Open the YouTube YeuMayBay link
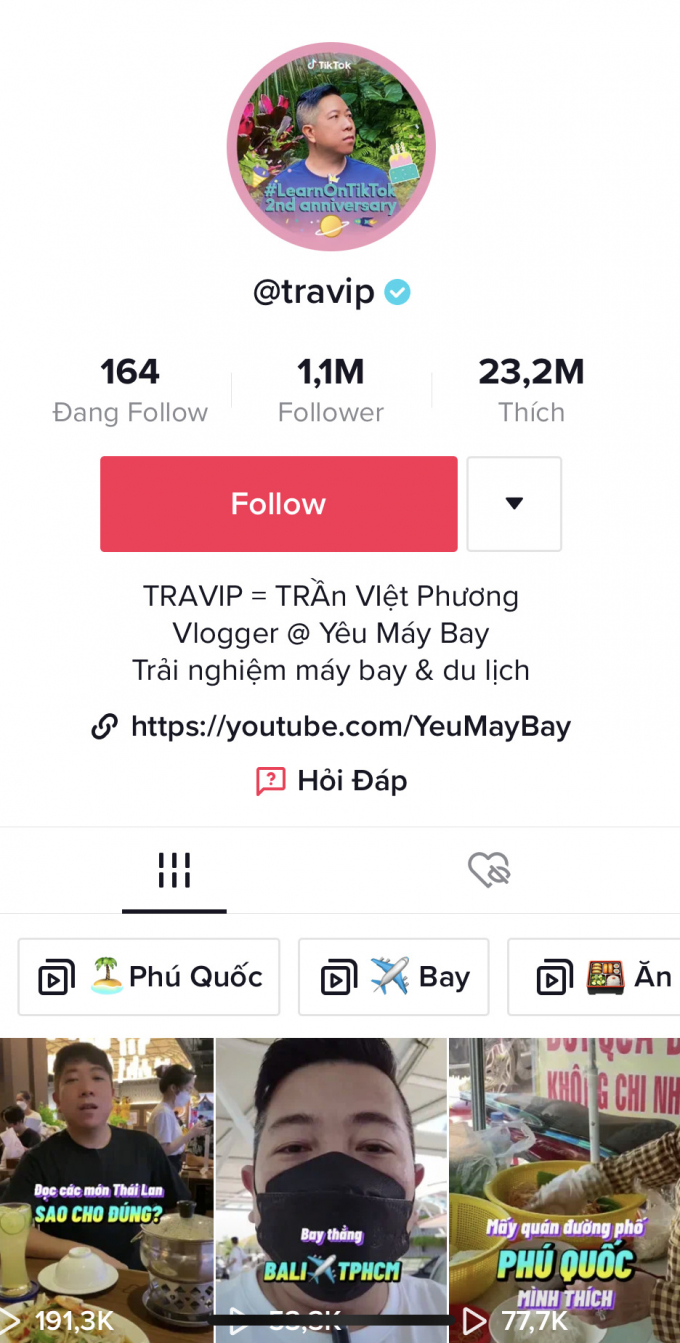This screenshot has height=1343, width=680. [x=349, y=726]
